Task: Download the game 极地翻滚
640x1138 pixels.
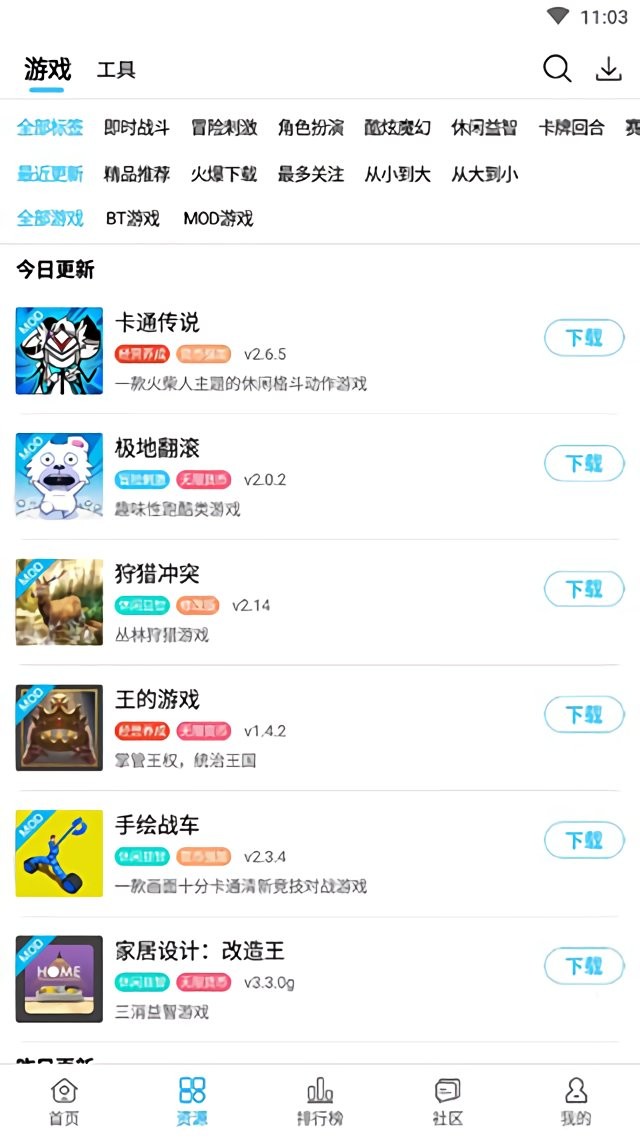Action: pyautogui.click(x=584, y=464)
